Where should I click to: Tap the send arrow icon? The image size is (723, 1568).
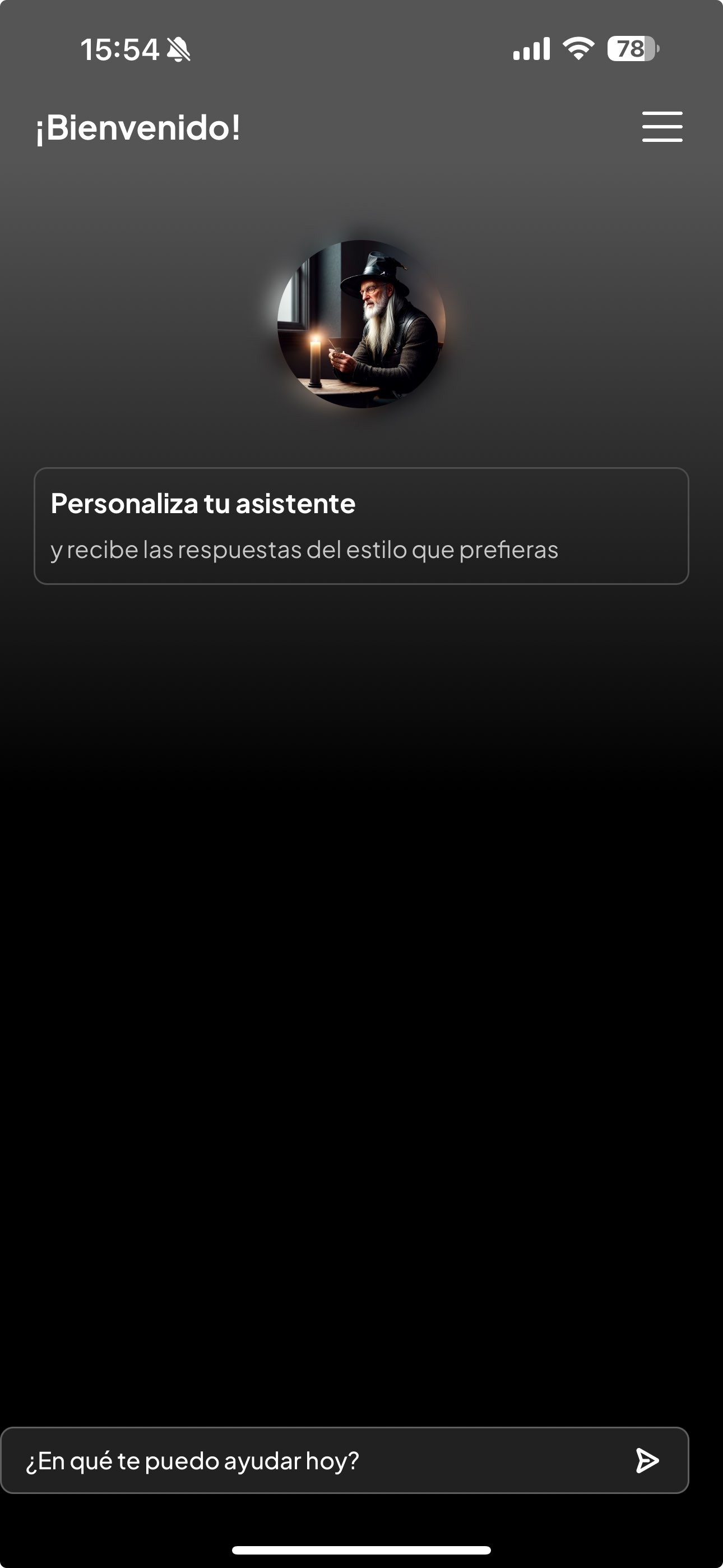pos(647,1461)
